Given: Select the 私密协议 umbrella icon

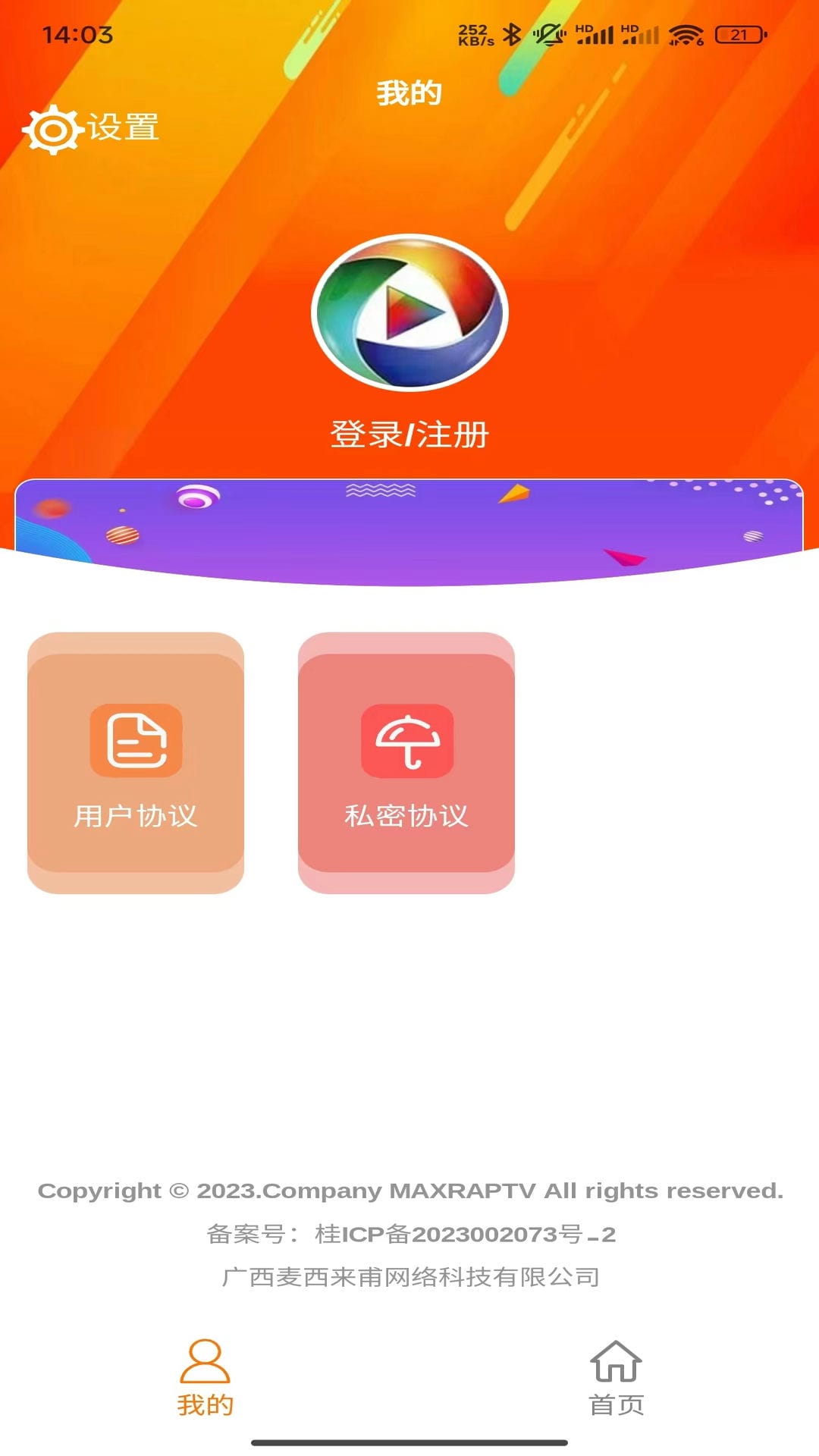Looking at the screenshot, I should pyautogui.click(x=408, y=742).
